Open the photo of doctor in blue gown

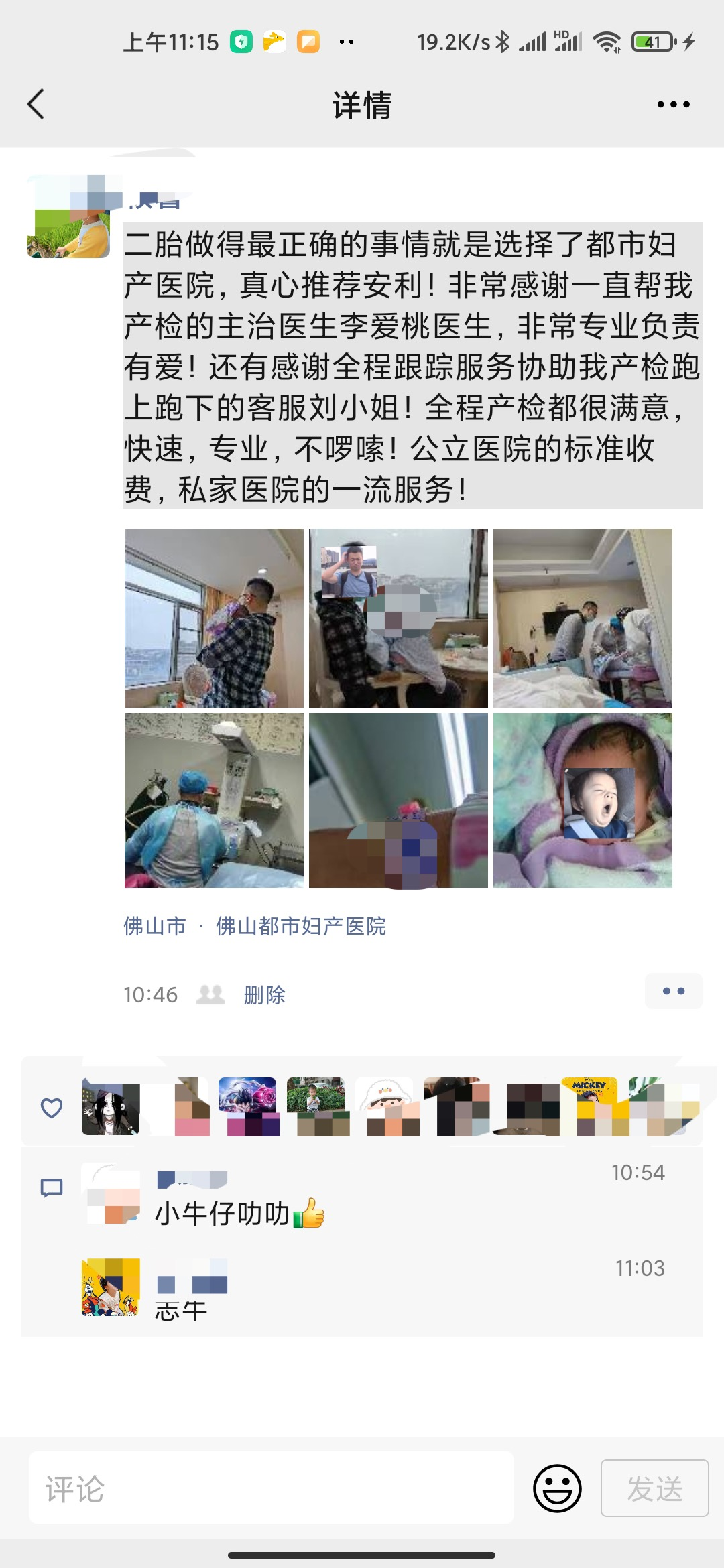[214, 800]
